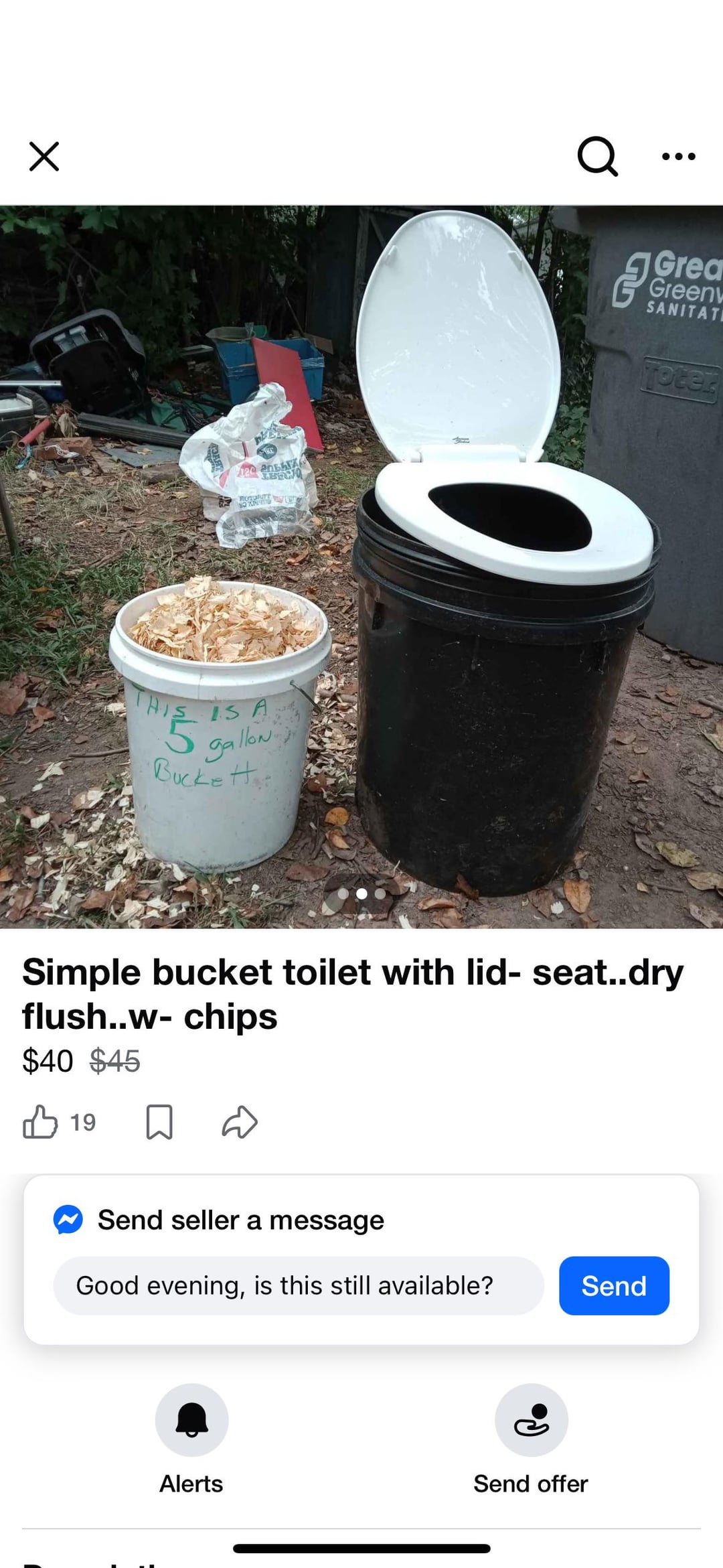The image size is (723, 1568).
Task: Tap the blue Send button
Action: (614, 1285)
